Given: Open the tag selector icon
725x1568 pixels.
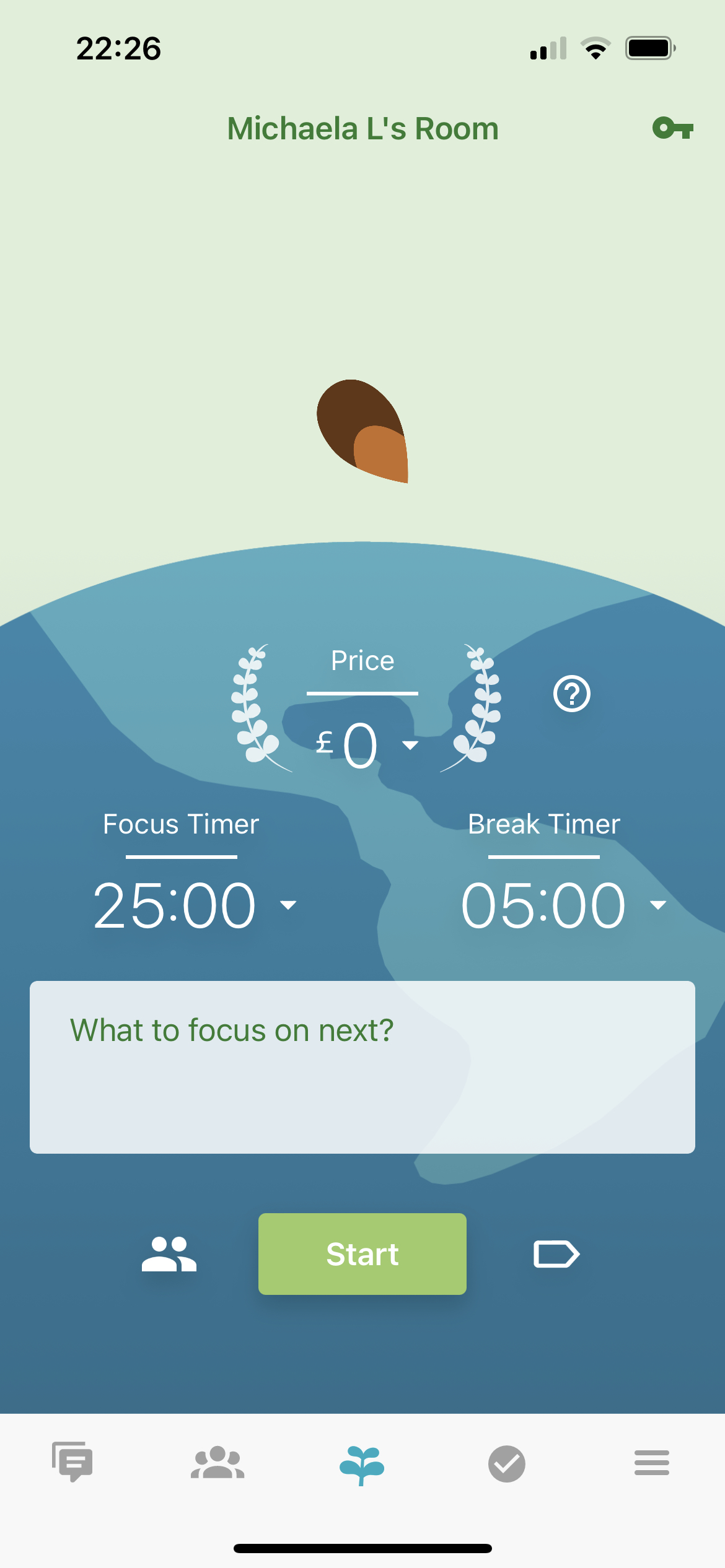Looking at the screenshot, I should pos(556,1253).
